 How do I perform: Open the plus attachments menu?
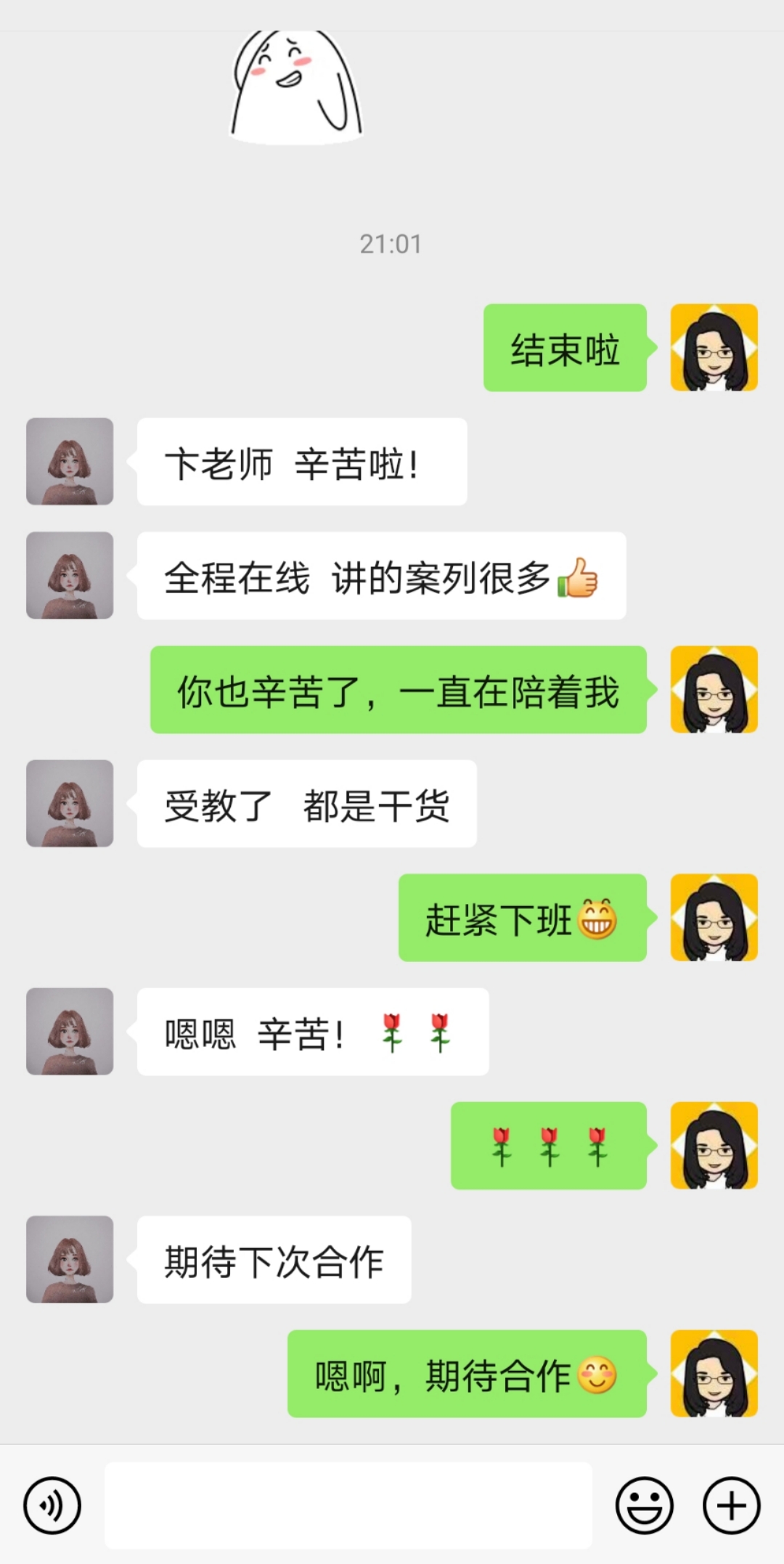[731, 1505]
